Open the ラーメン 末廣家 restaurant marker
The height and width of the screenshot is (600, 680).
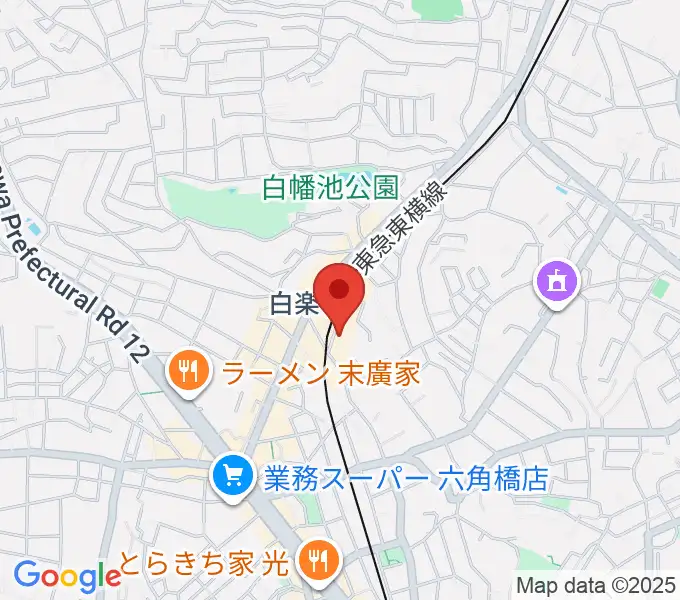(x=187, y=372)
